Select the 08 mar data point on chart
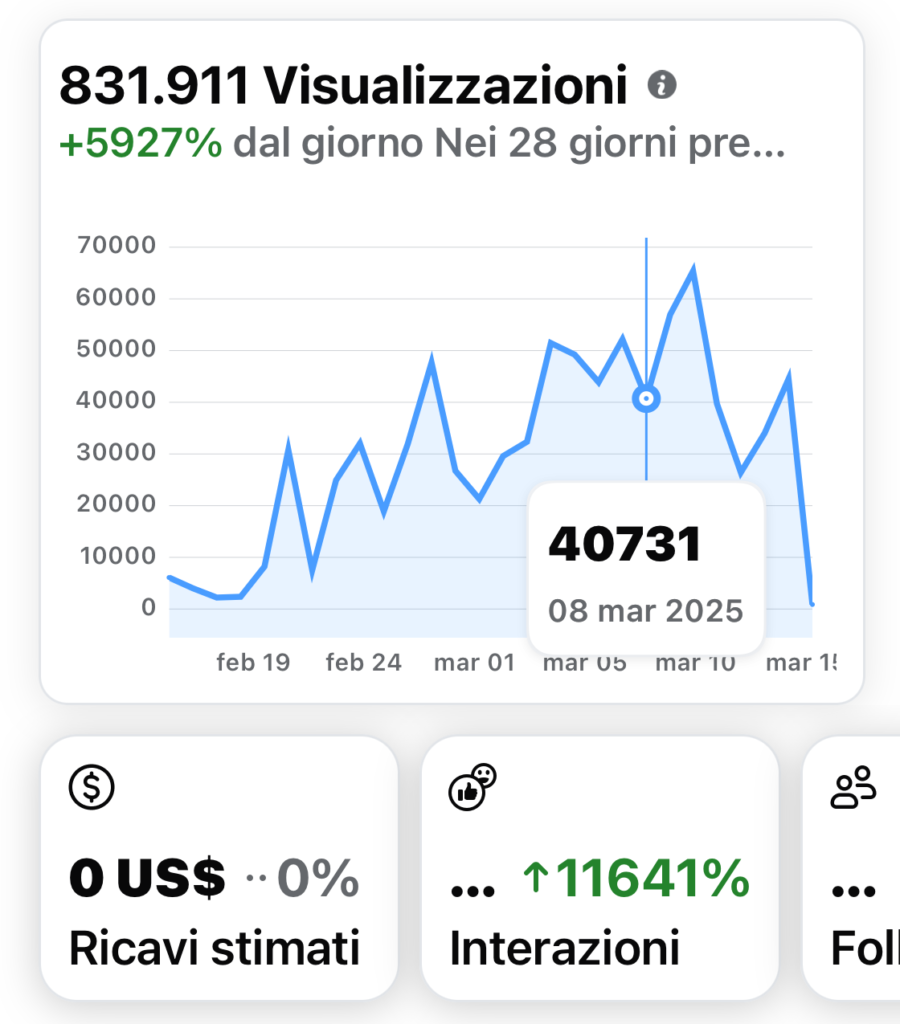 tap(646, 399)
